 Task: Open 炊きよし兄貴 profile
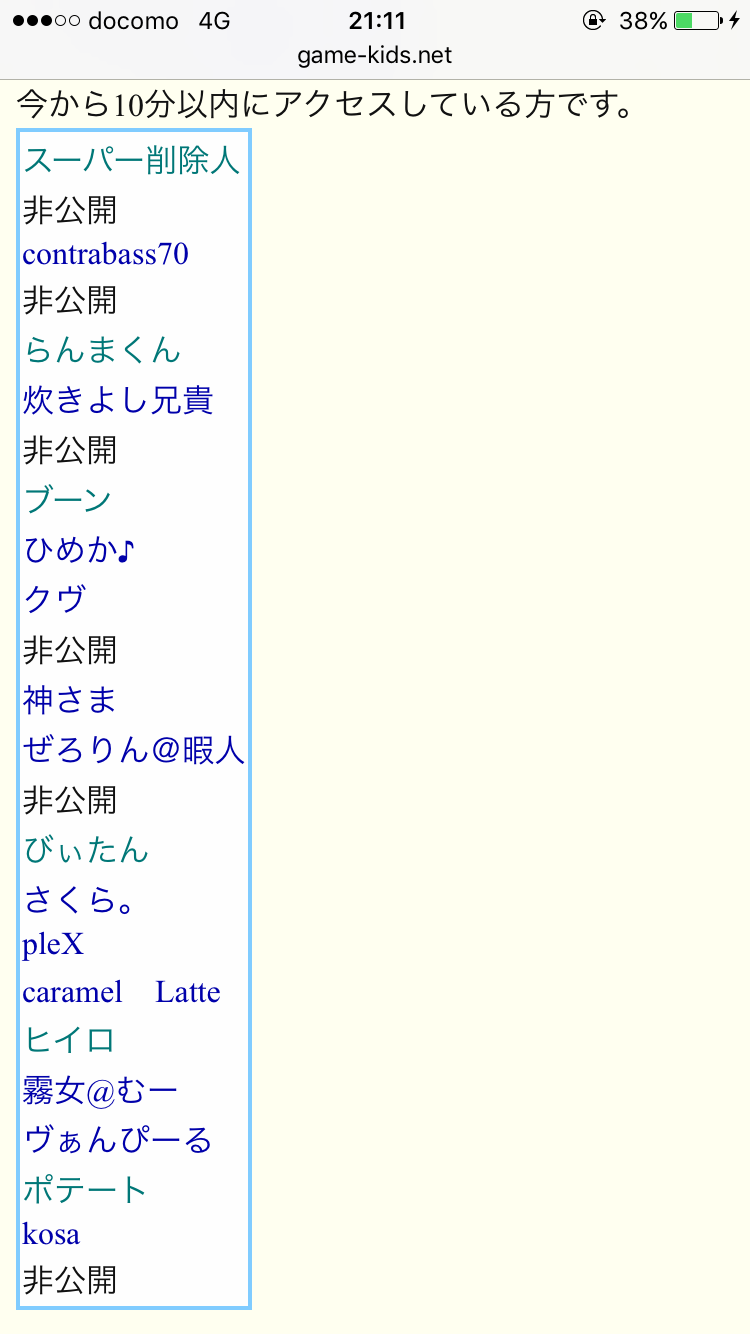[118, 400]
